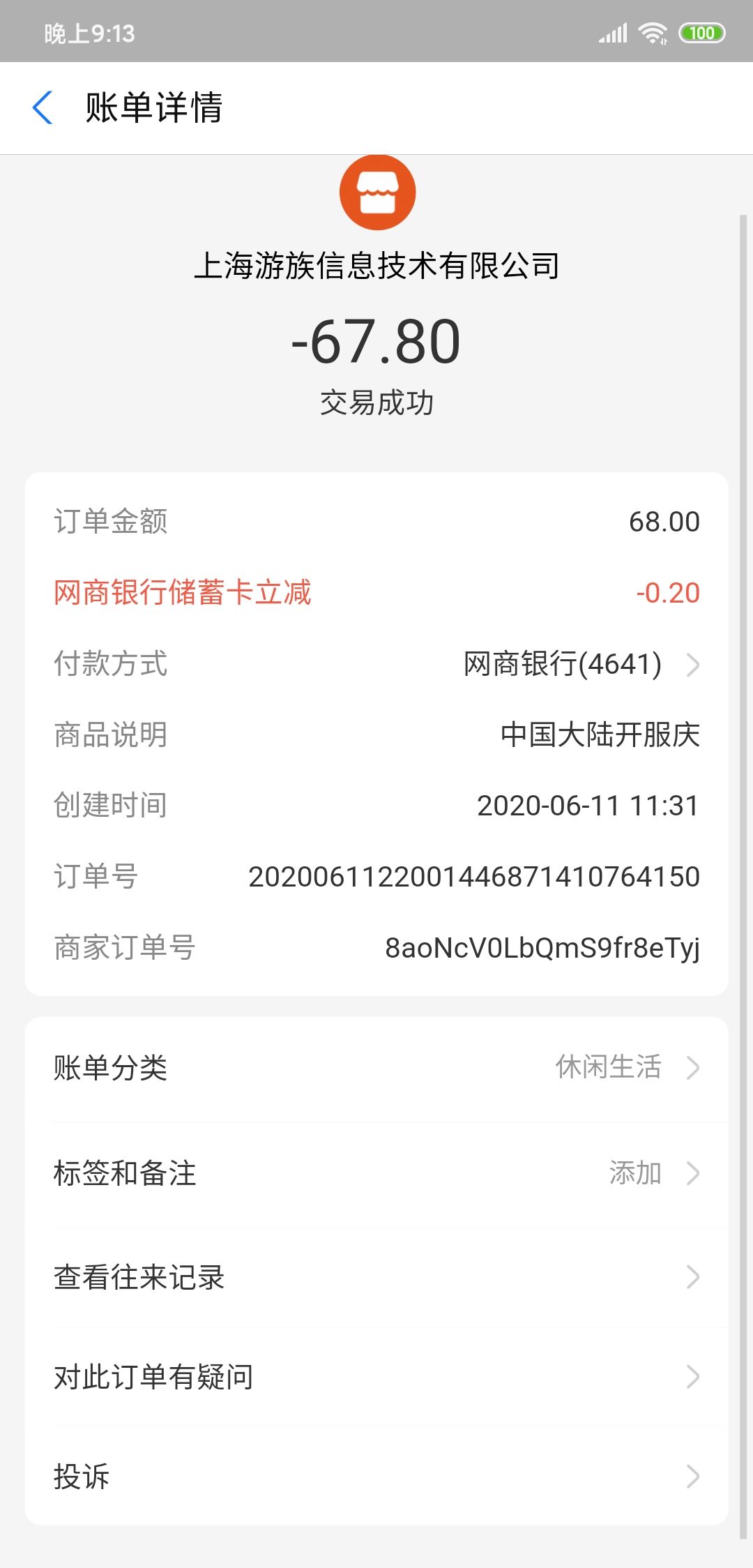
Task: Add a tag in 标签和备注
Action: pos(376,1173)
